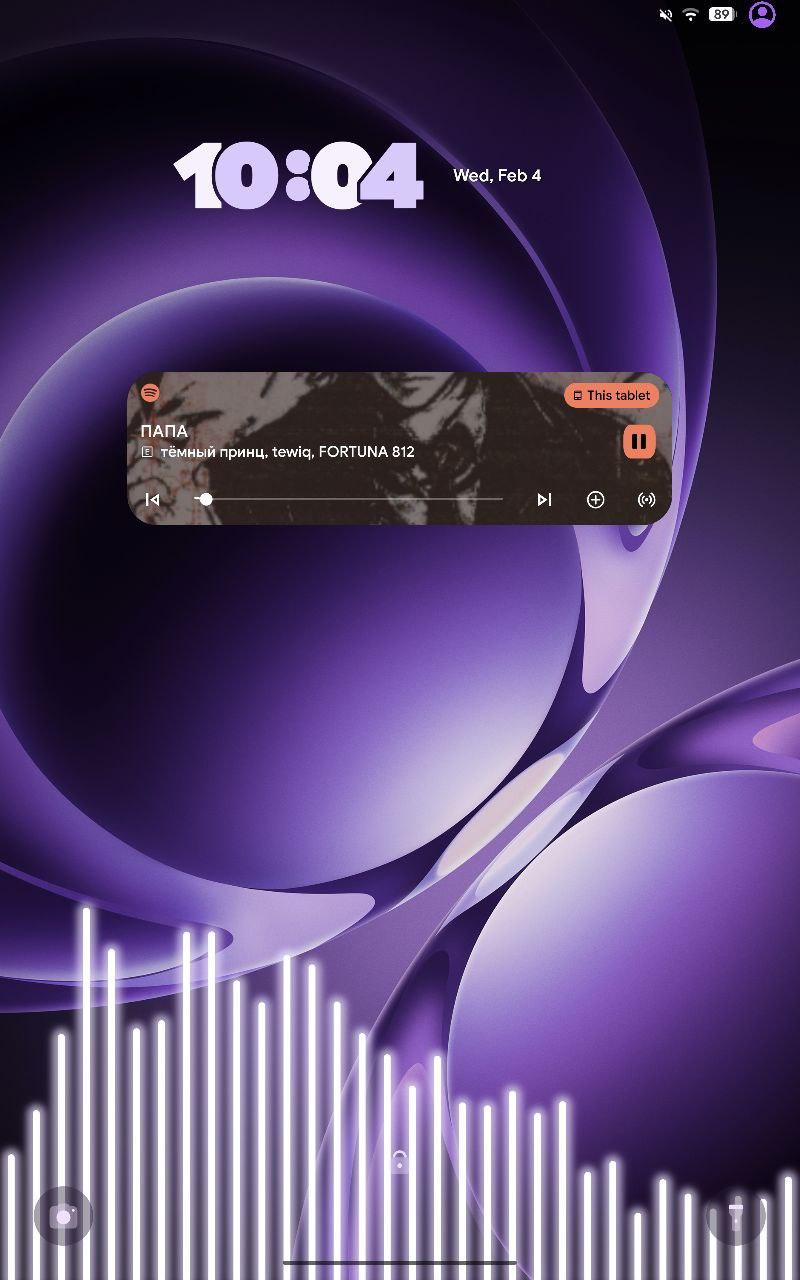Add the song to your library
Screen dimensions: 800x1280
(x=595, y=499)
